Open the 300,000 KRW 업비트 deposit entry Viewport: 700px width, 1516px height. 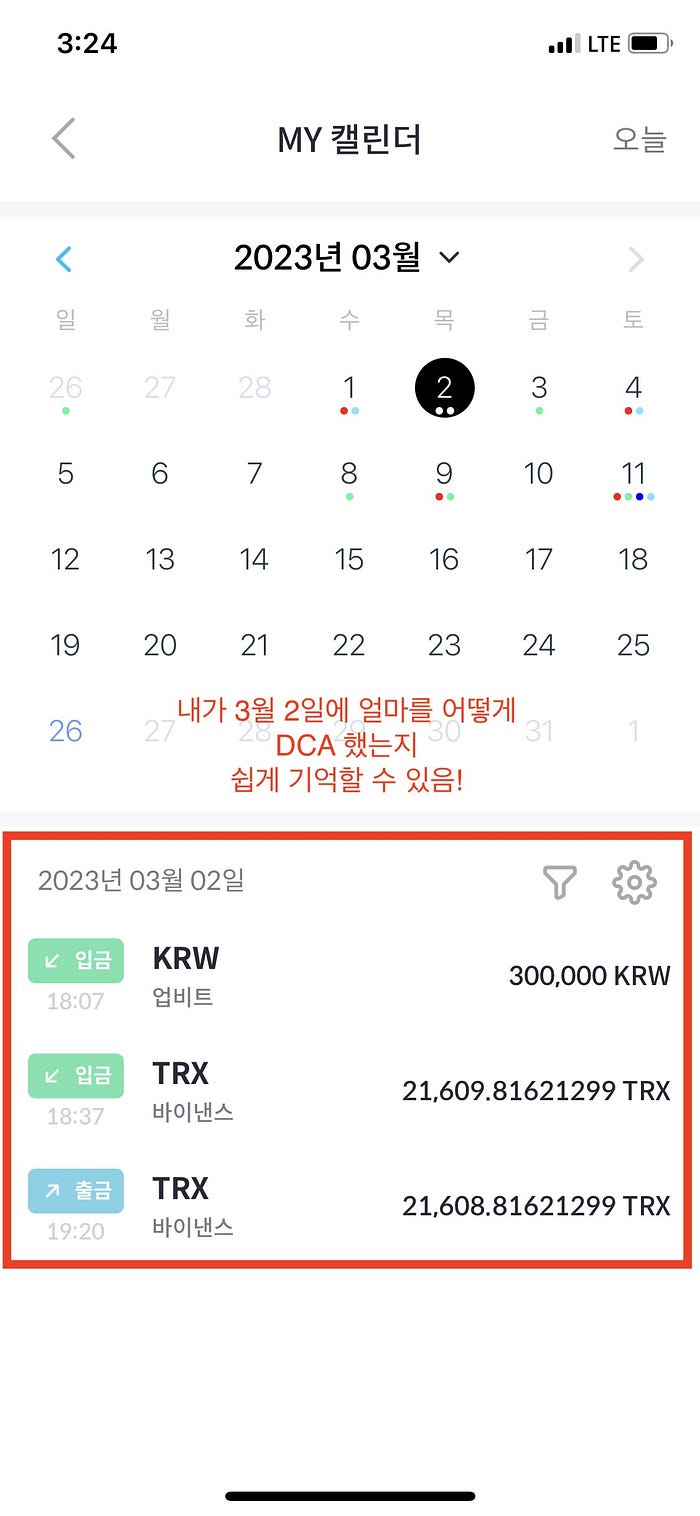point(348,975)
